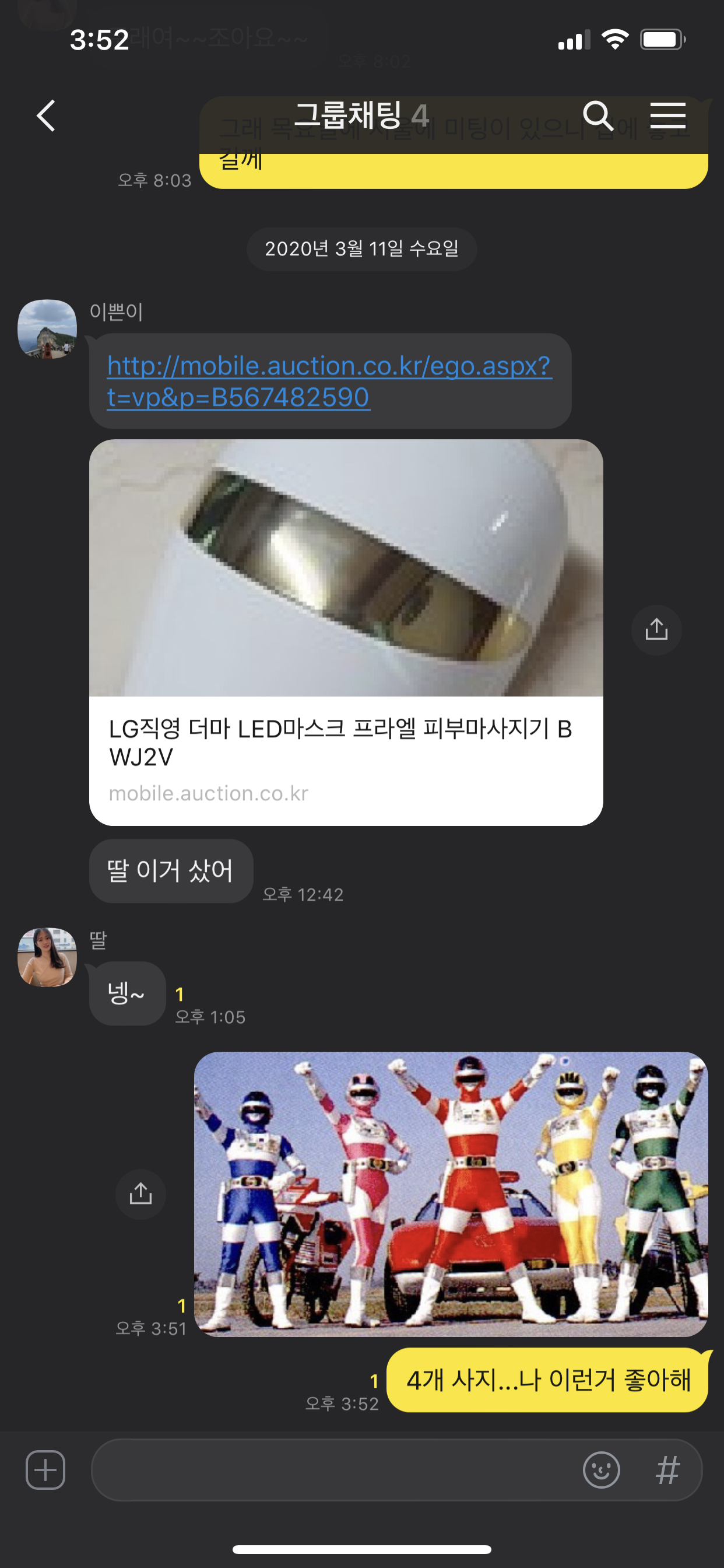Open the mobile.auction.co.kr link
The width and height of the screenshot is (724, 1568).
[329, 381]
